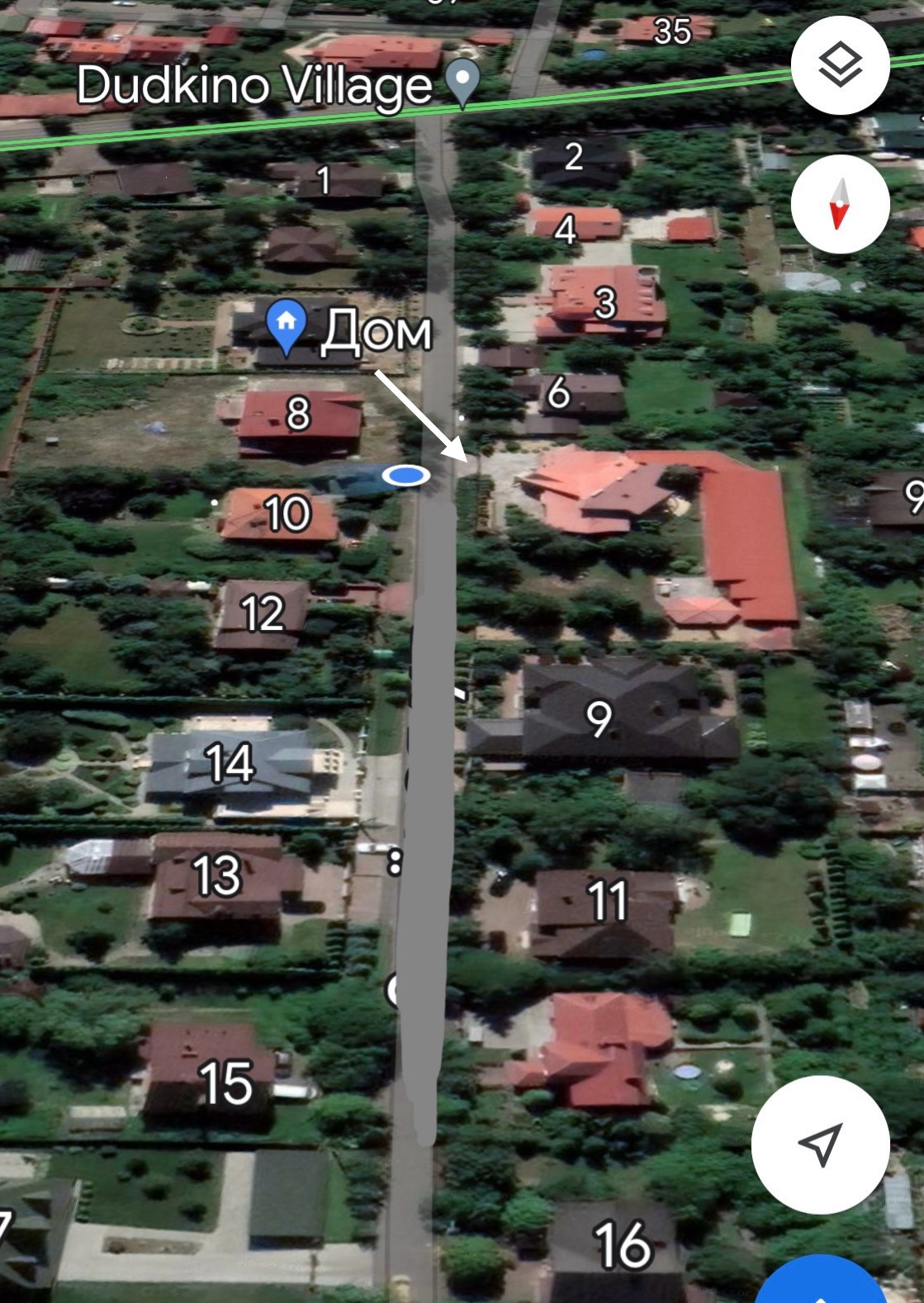Open the Дом home pin
The height and width of the screenshot is (1303, 924).
287,325
